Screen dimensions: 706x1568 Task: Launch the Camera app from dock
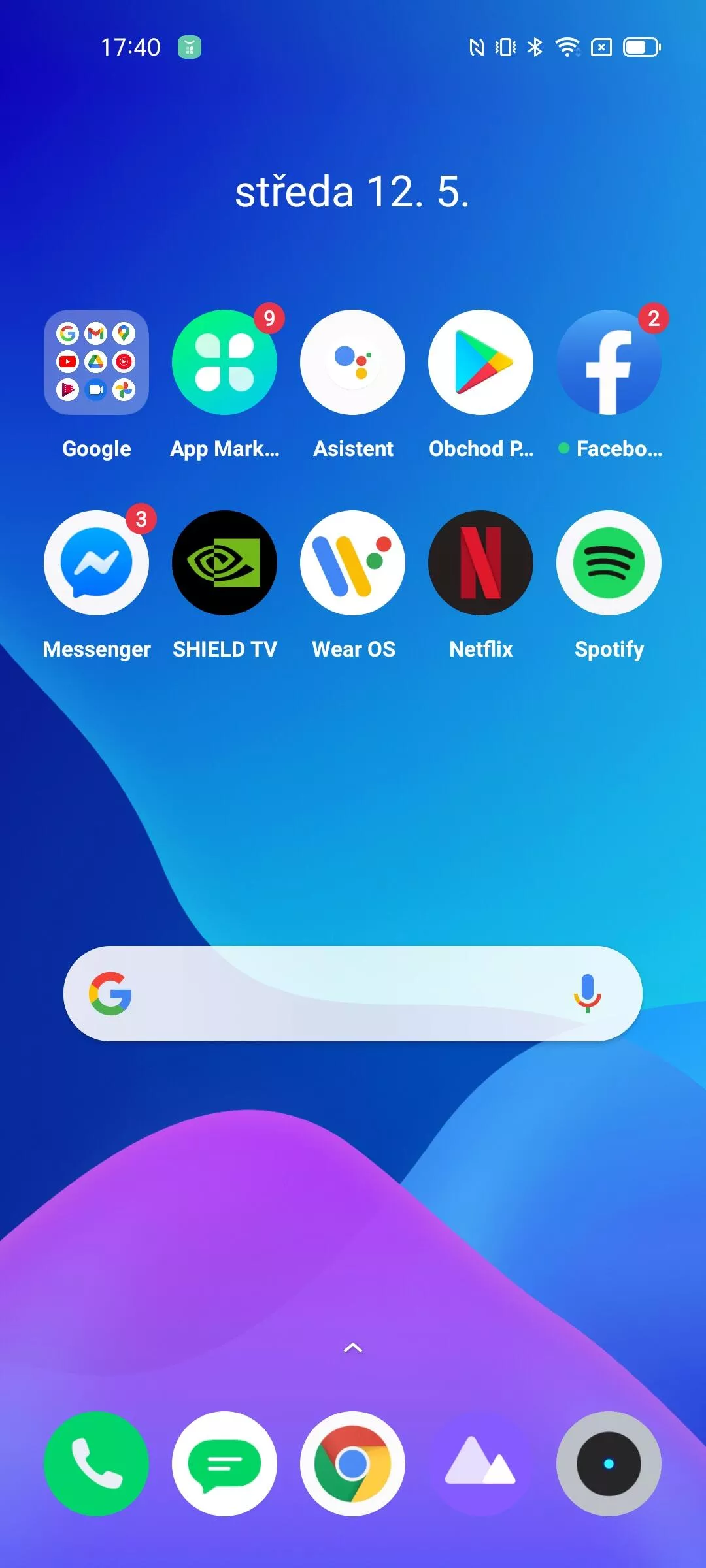[609, 1463]
